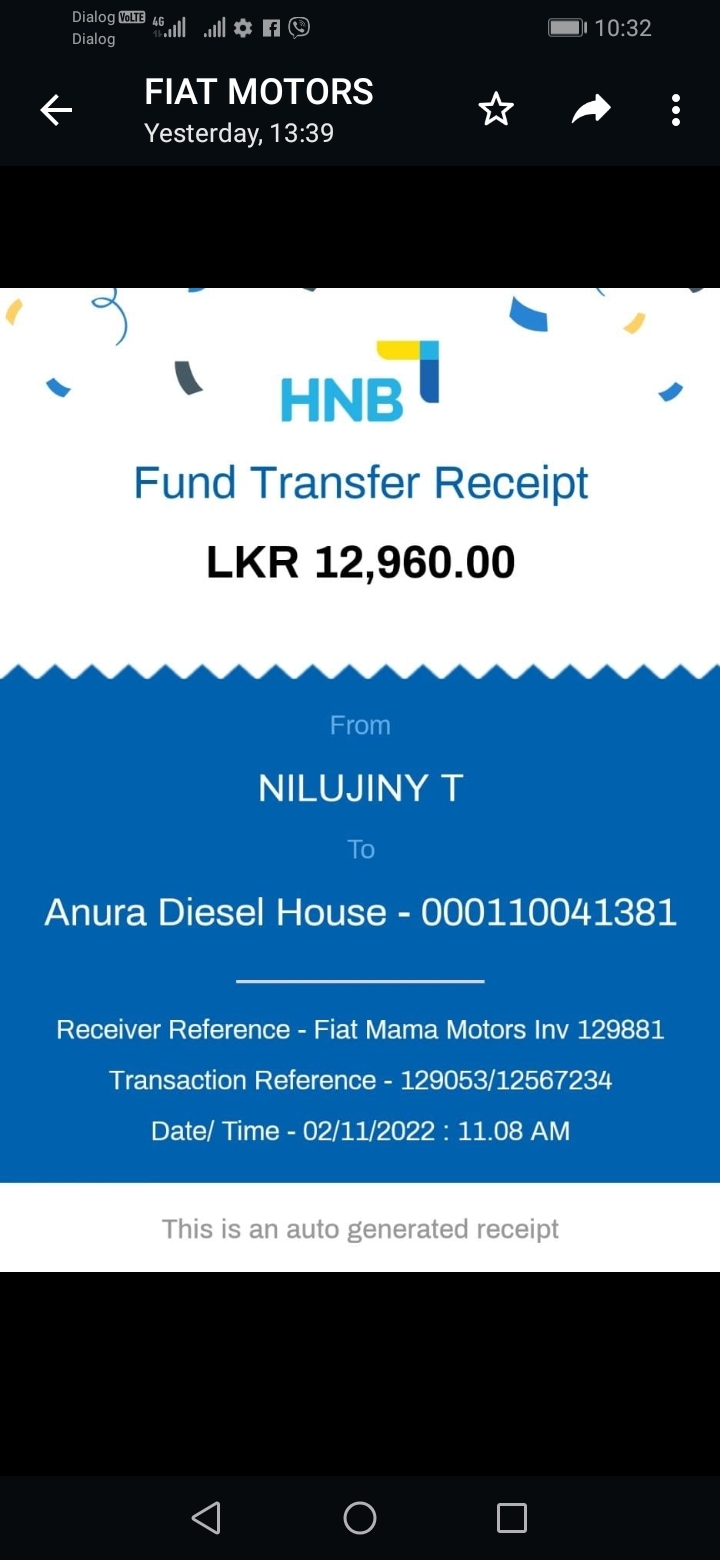Go back from the FIAT MOTORS image

tap(56, 110)
